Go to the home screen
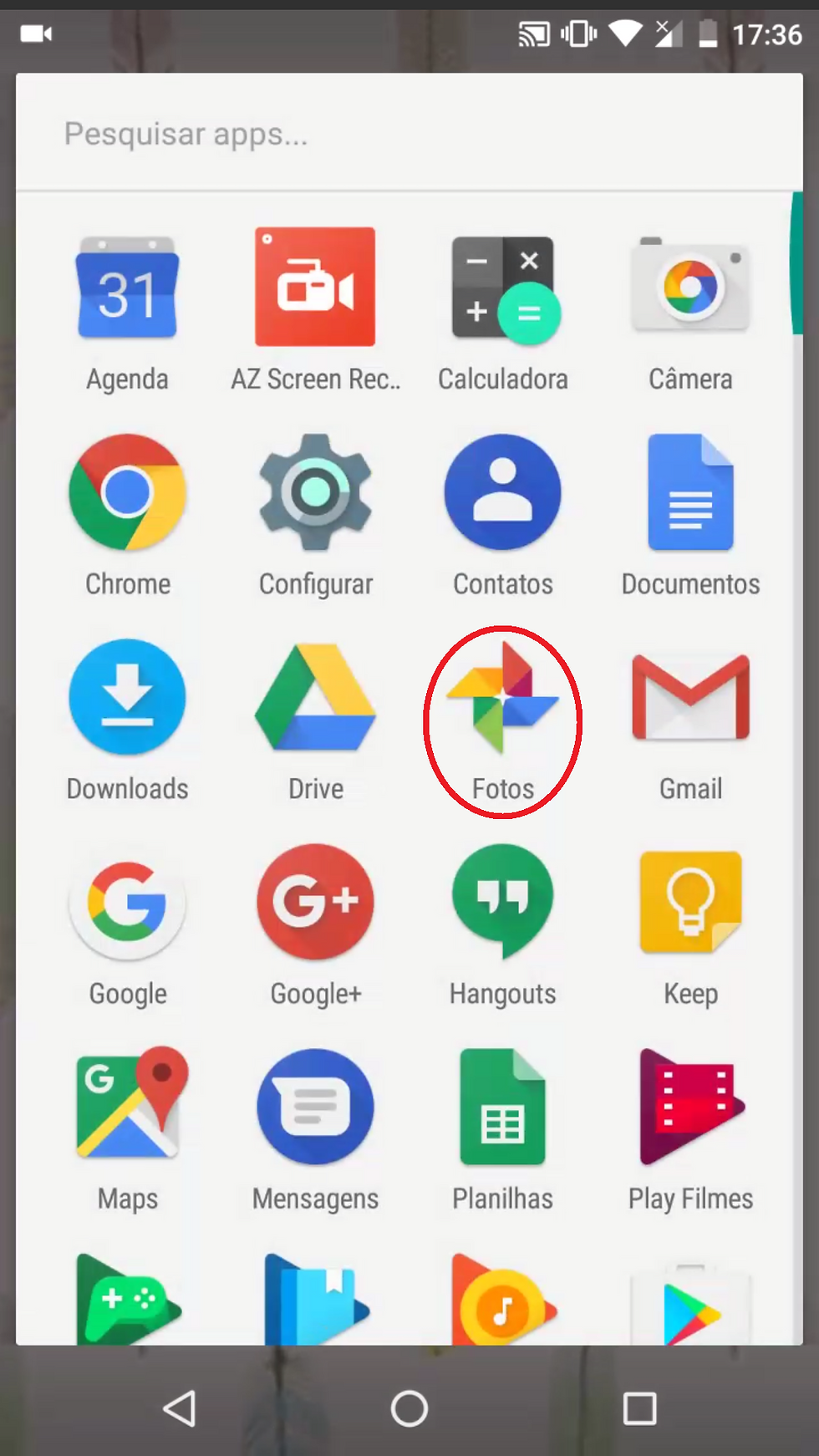The width and height of the screenshot is (819, 1456). (409, 1408)
